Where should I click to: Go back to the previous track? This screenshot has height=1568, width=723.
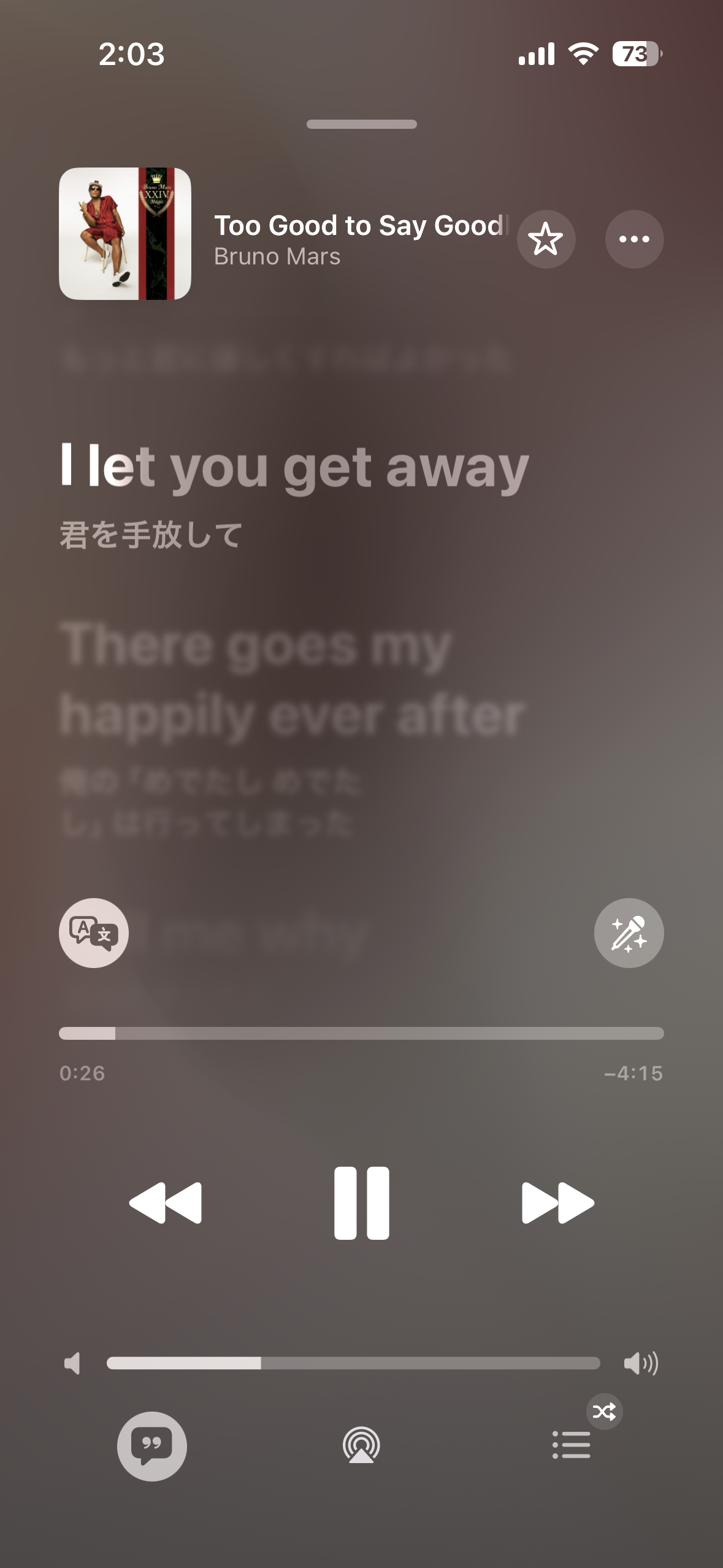coord(166,1203)
